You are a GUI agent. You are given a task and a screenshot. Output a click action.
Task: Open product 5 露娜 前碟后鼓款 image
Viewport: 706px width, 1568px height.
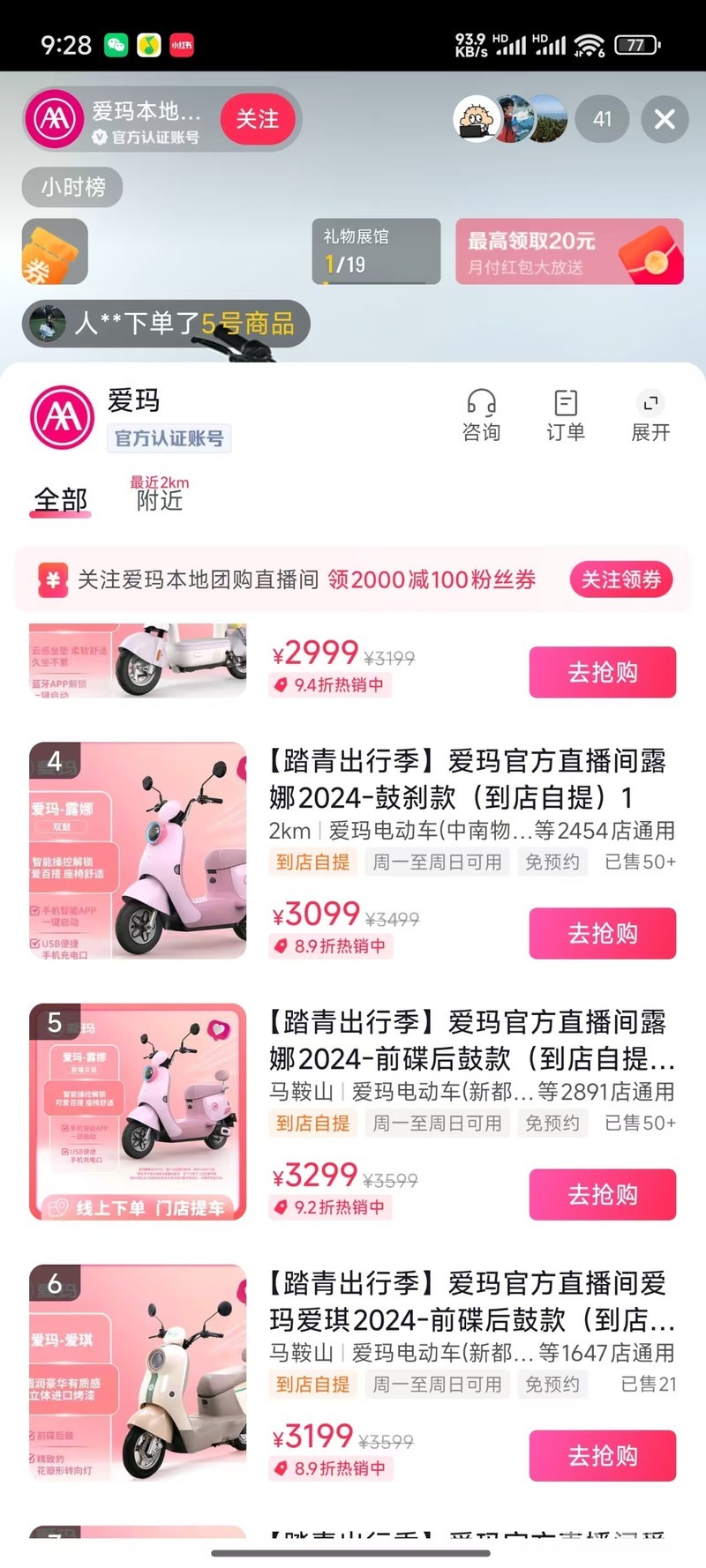(x=139, y=1111)
